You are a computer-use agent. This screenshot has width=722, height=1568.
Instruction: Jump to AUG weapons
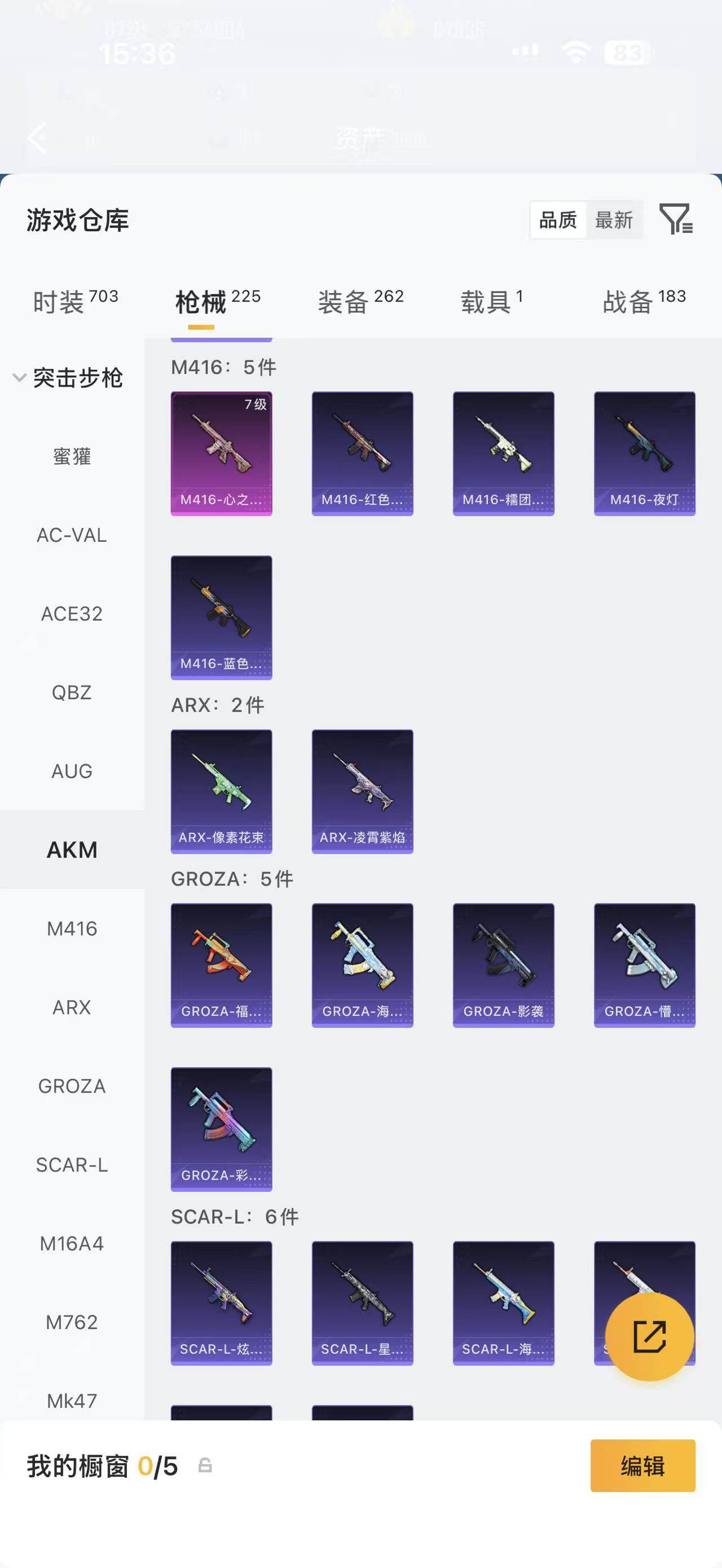pos(72,771)
